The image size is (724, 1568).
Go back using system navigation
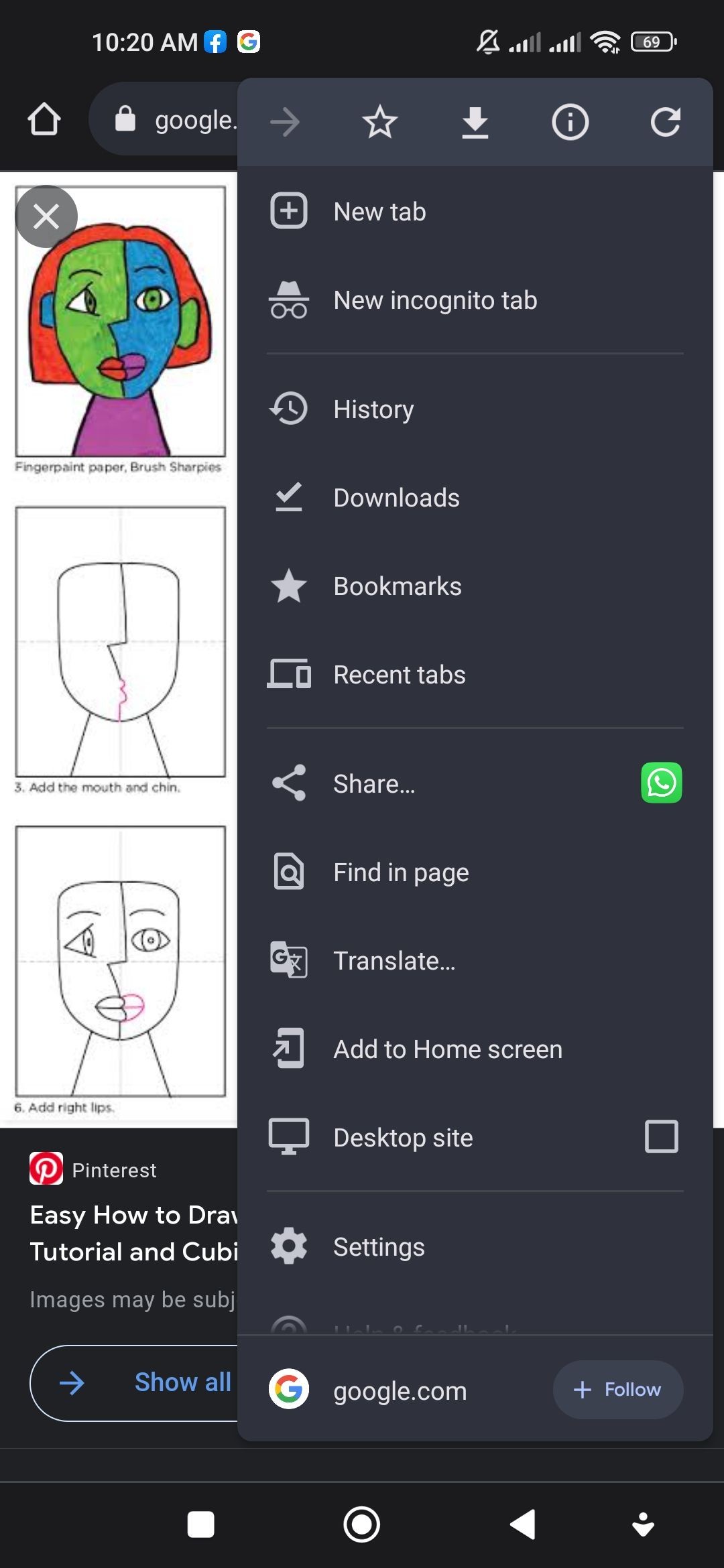tap(523, 1524)
